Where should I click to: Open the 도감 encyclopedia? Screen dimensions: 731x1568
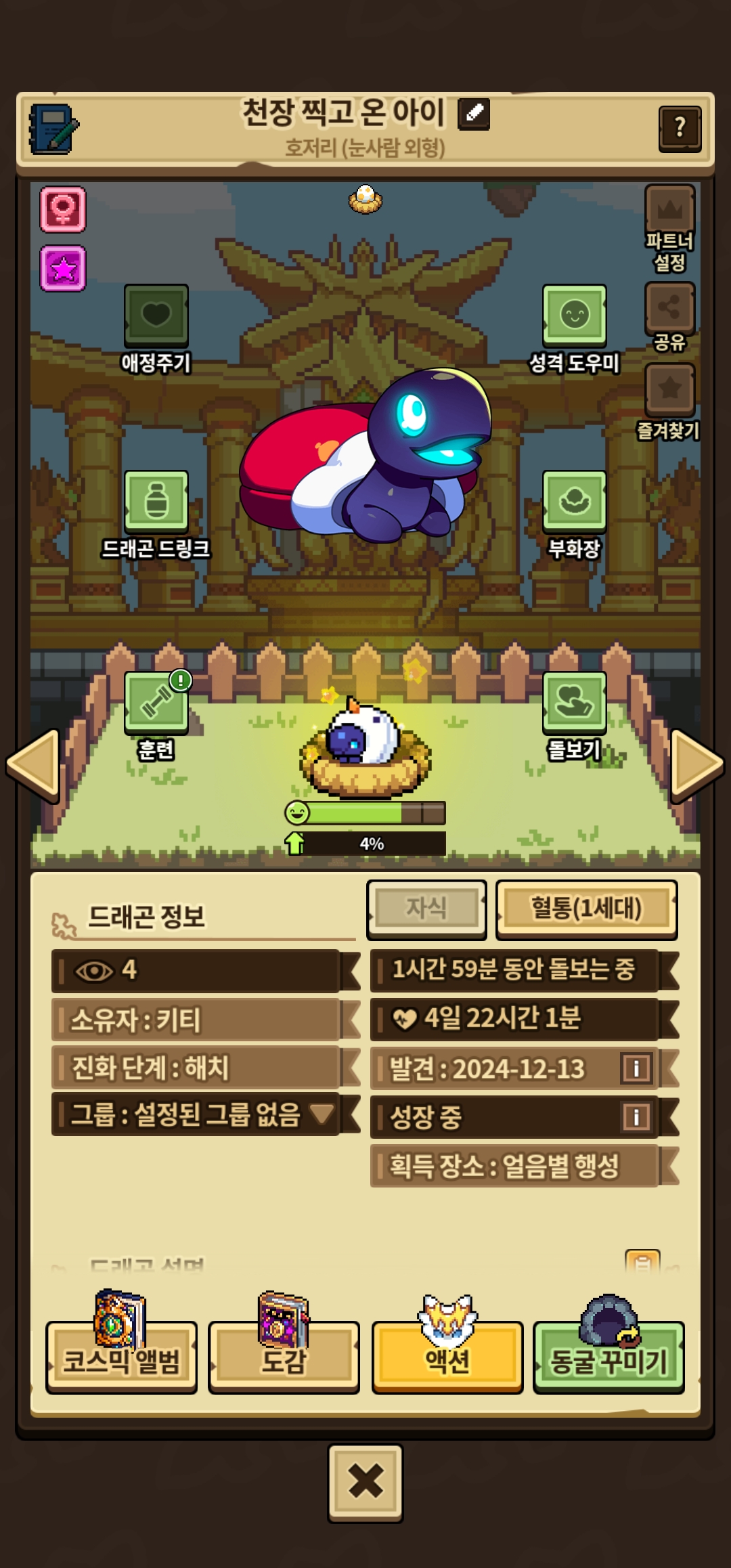point(284,1359)
